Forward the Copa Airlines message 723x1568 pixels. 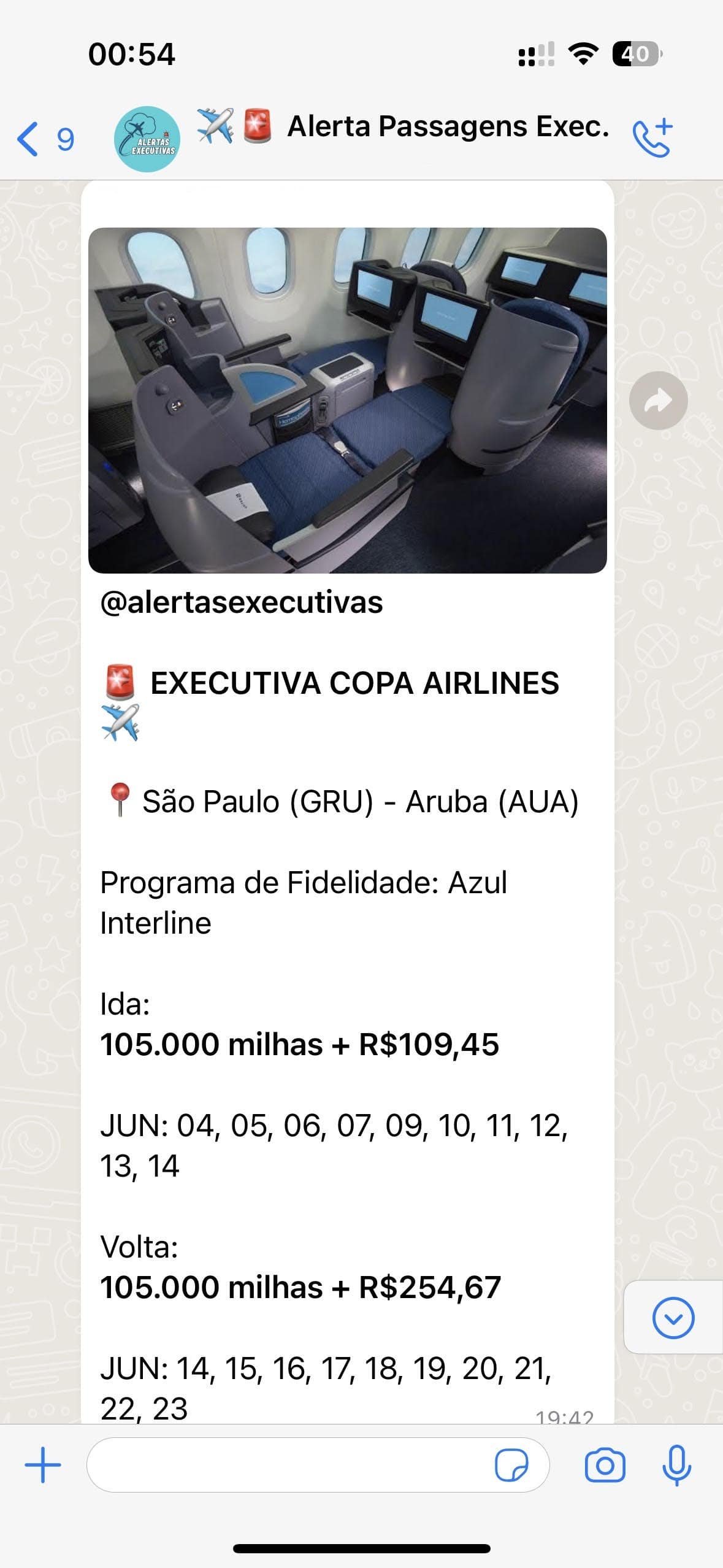[658, 401]
